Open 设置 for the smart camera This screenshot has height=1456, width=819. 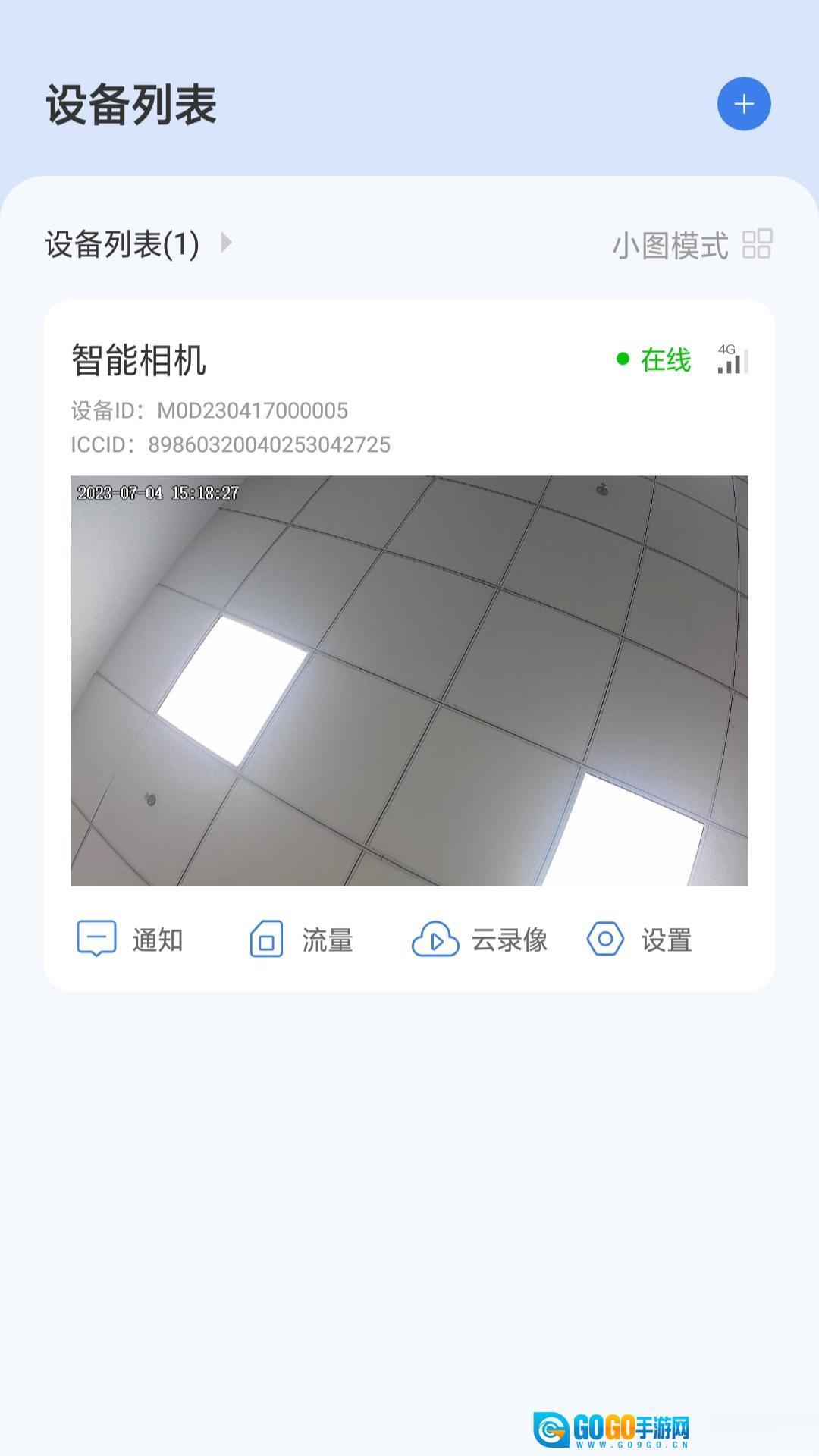click(639, 940)
